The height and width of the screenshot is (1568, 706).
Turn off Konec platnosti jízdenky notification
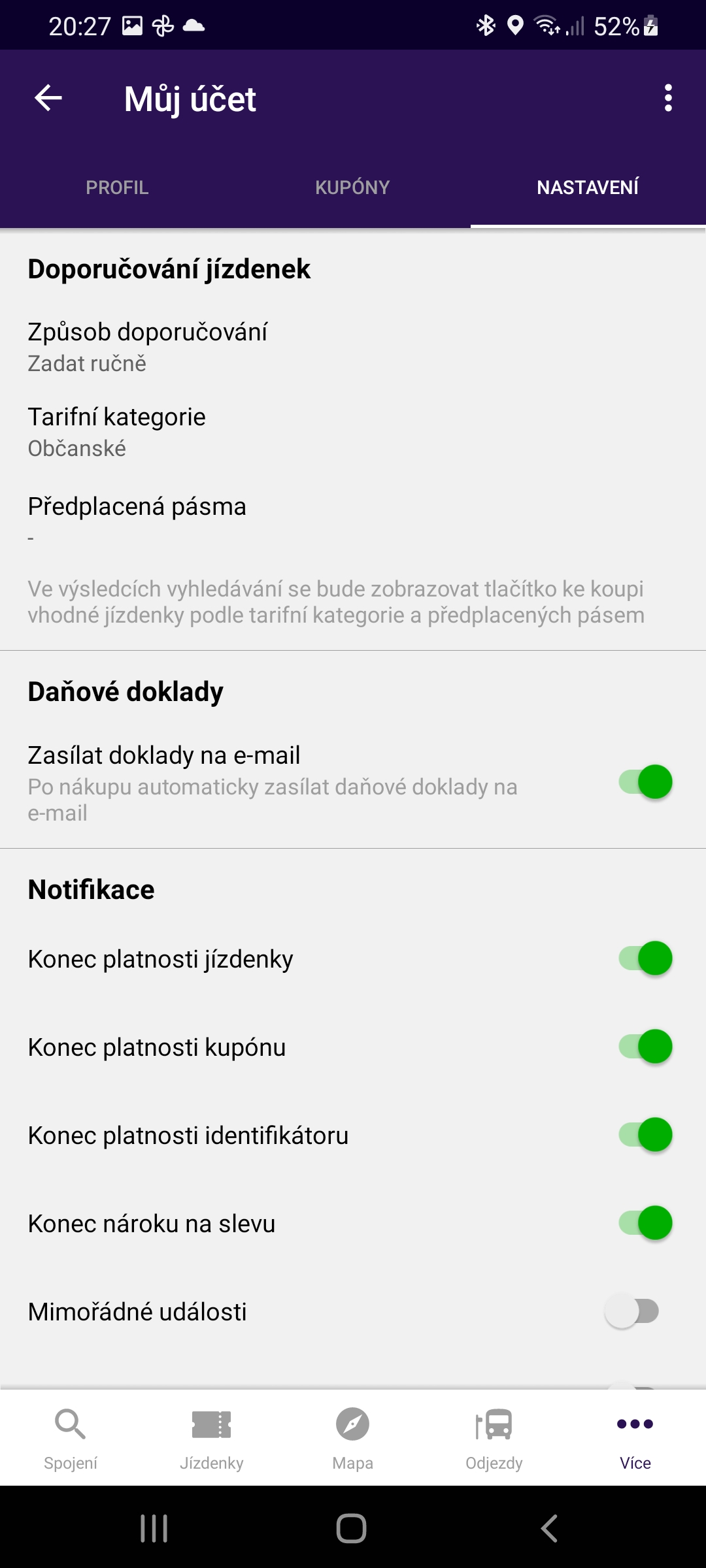(645, 958)
